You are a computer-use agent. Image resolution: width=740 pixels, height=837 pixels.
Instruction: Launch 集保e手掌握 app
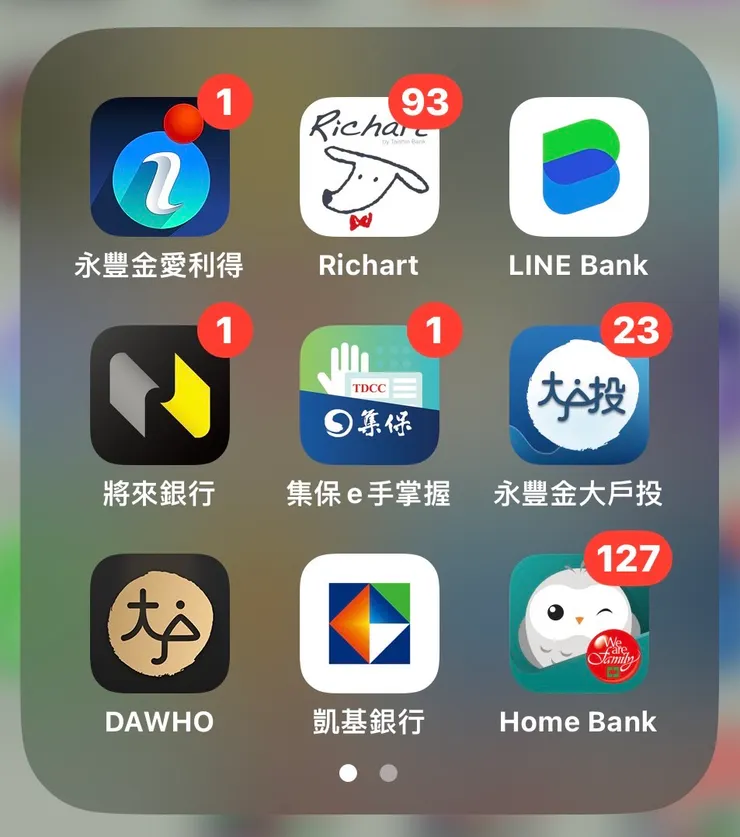[370, 397]
